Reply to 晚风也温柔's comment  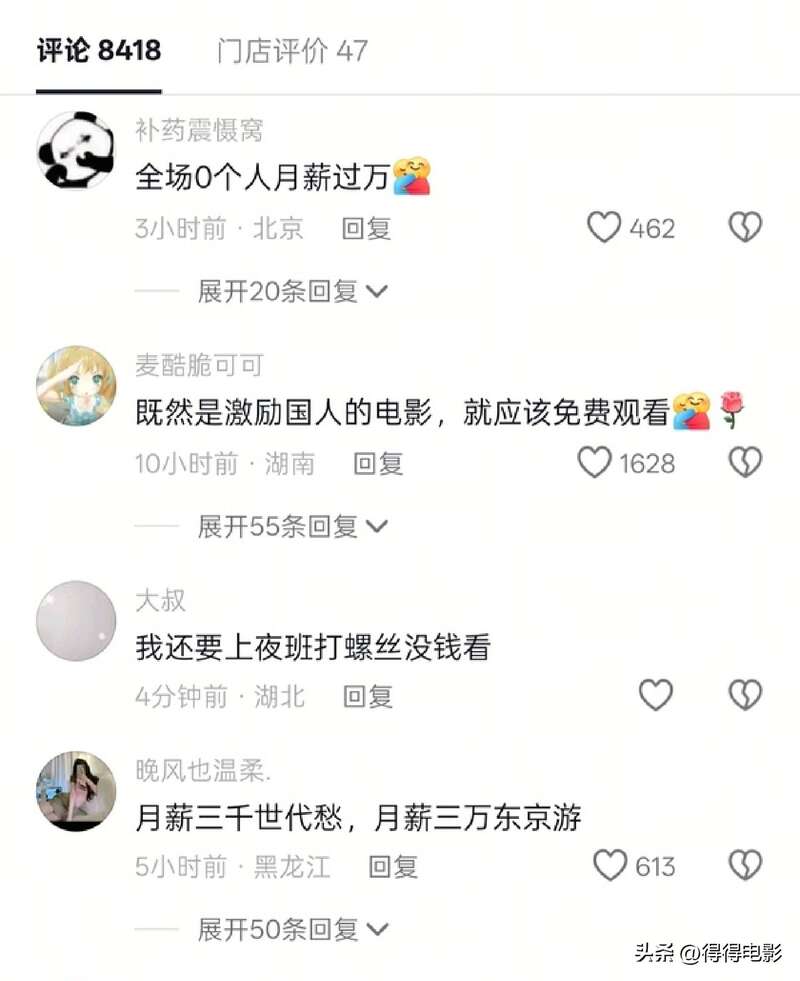[393, 866]
